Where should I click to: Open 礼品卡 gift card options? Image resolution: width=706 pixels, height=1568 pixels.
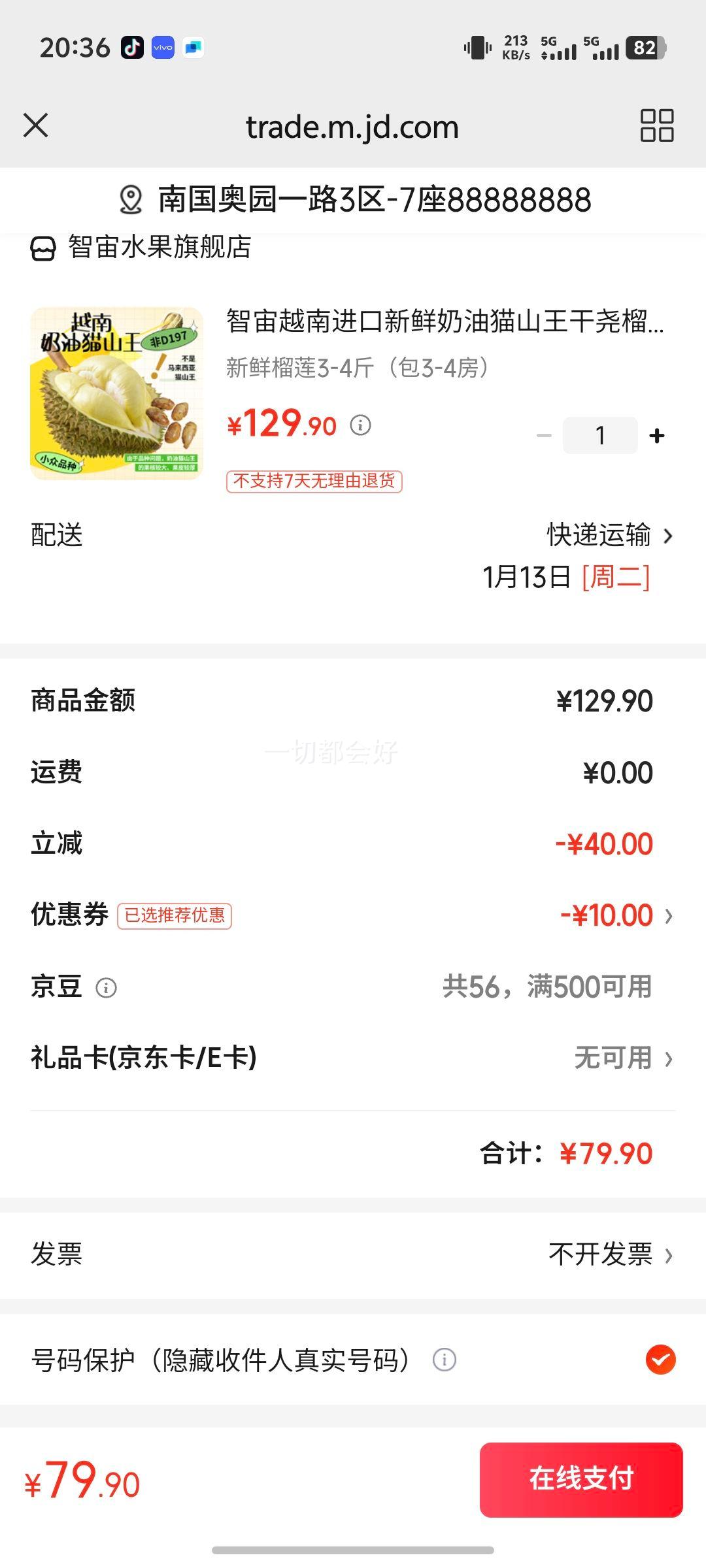[622, 1058]
